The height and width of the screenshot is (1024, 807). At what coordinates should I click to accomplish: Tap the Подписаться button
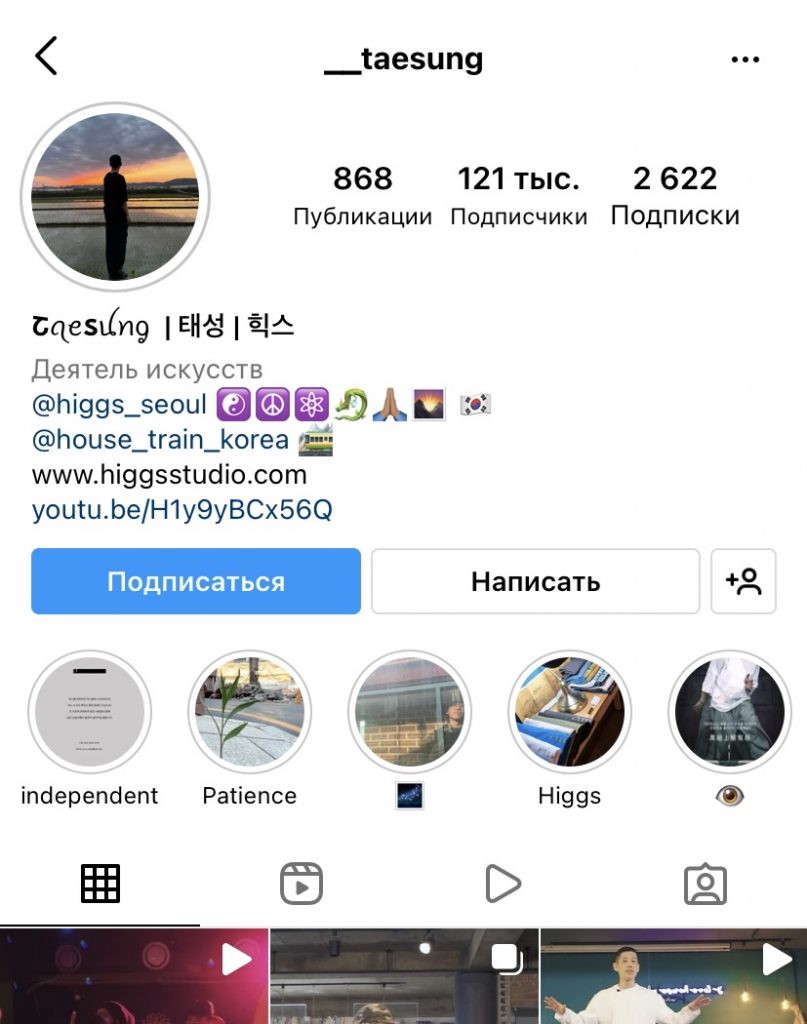pyautogui.click(x=196, y=581)
